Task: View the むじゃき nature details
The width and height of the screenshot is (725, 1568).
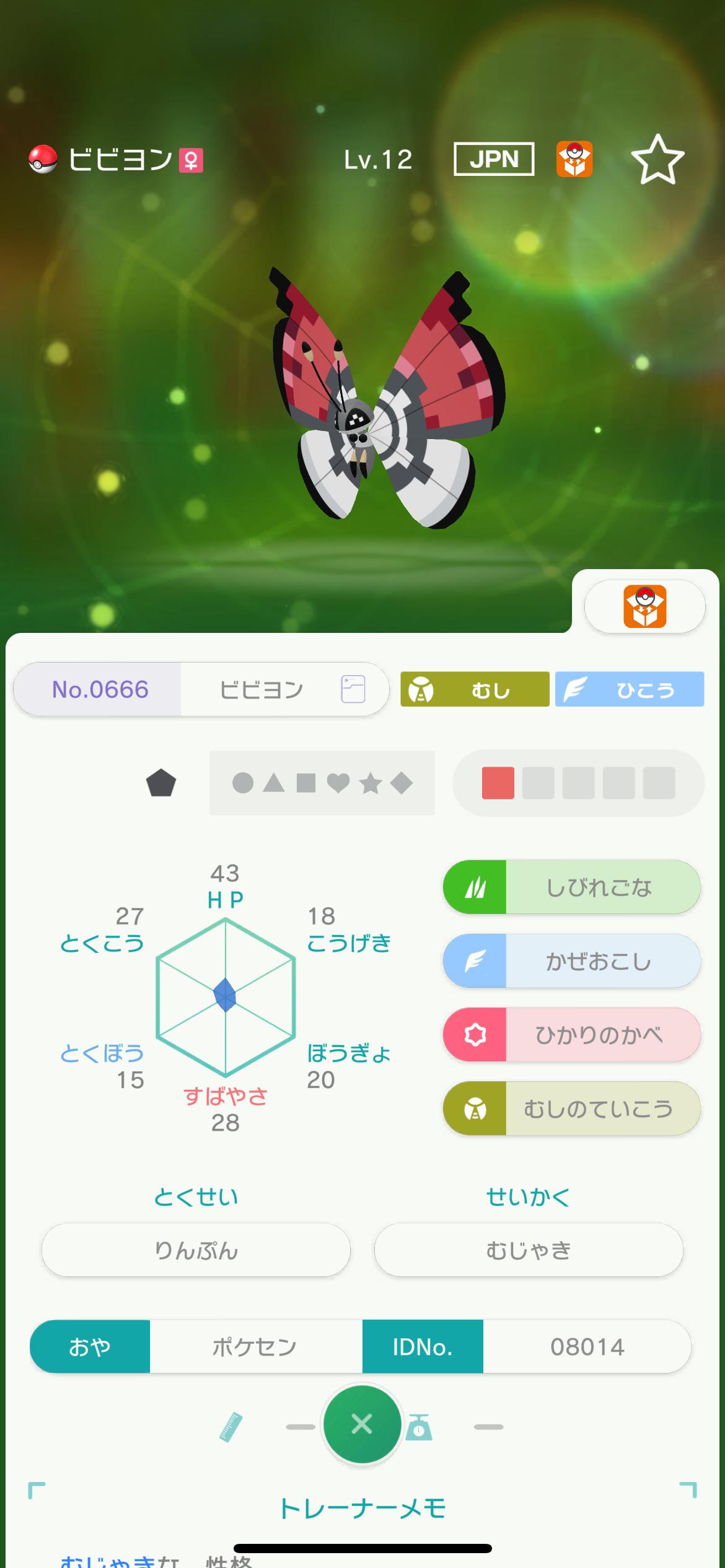Action: pos(528,1250)
